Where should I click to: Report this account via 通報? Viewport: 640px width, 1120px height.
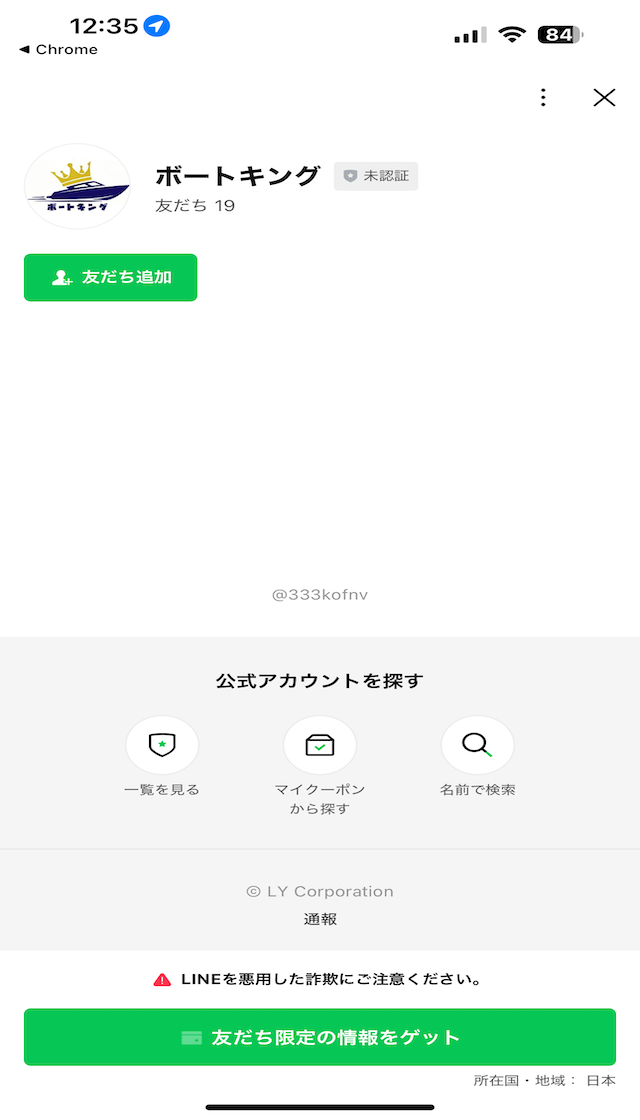(320, 919)
